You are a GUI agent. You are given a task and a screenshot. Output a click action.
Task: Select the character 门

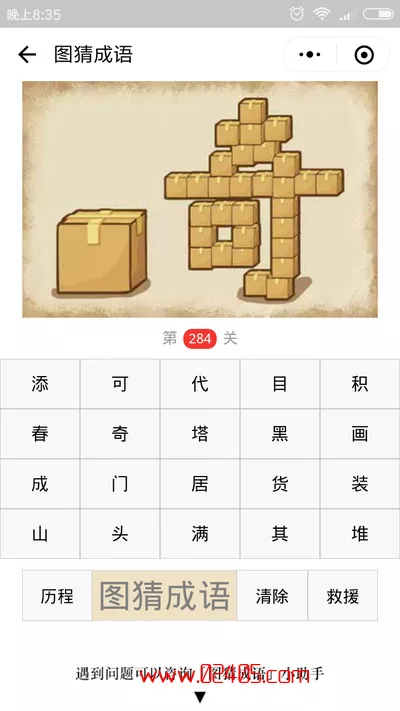click(120, 484)
